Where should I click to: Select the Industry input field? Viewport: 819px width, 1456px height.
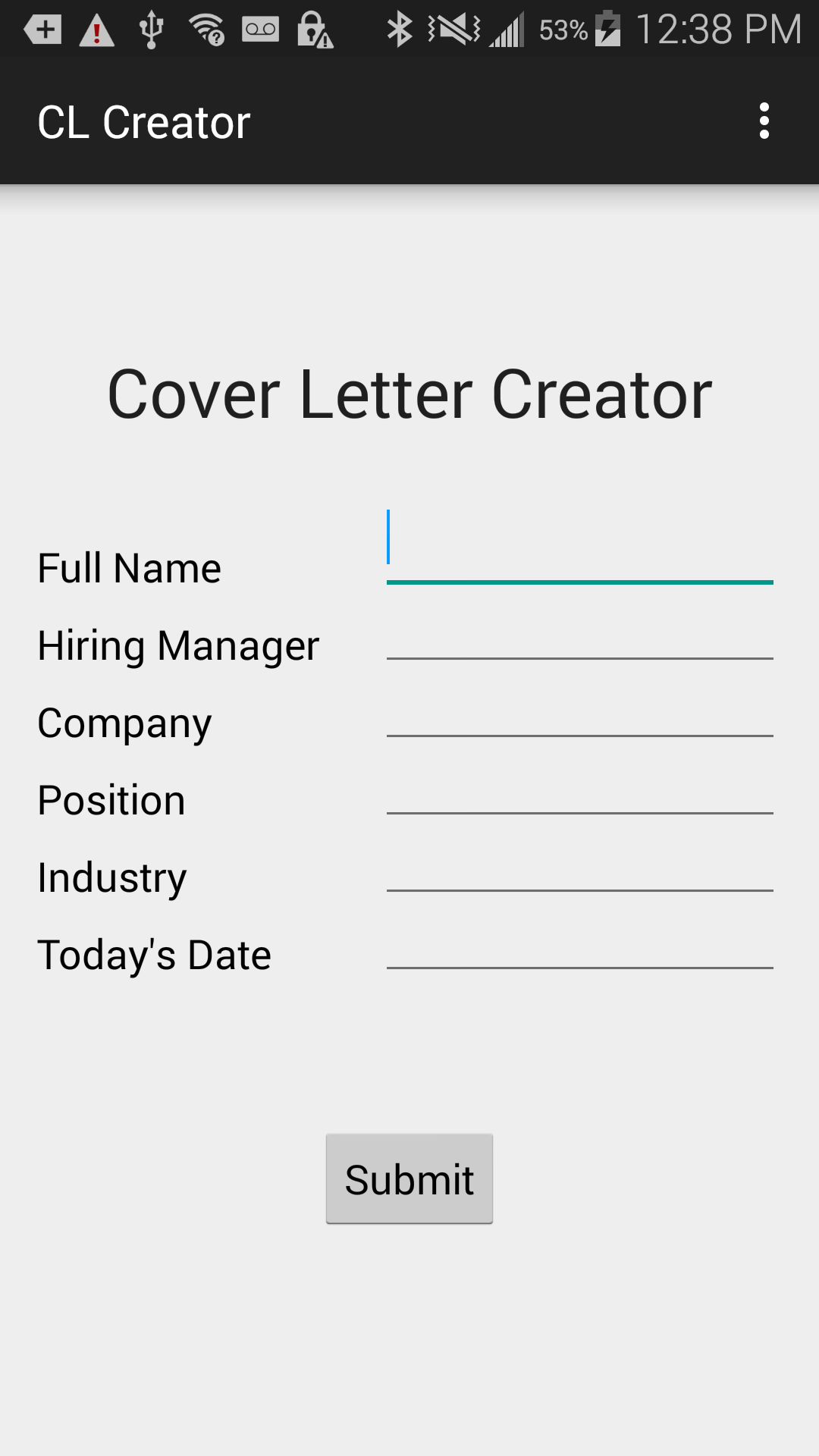click(579, 872)
